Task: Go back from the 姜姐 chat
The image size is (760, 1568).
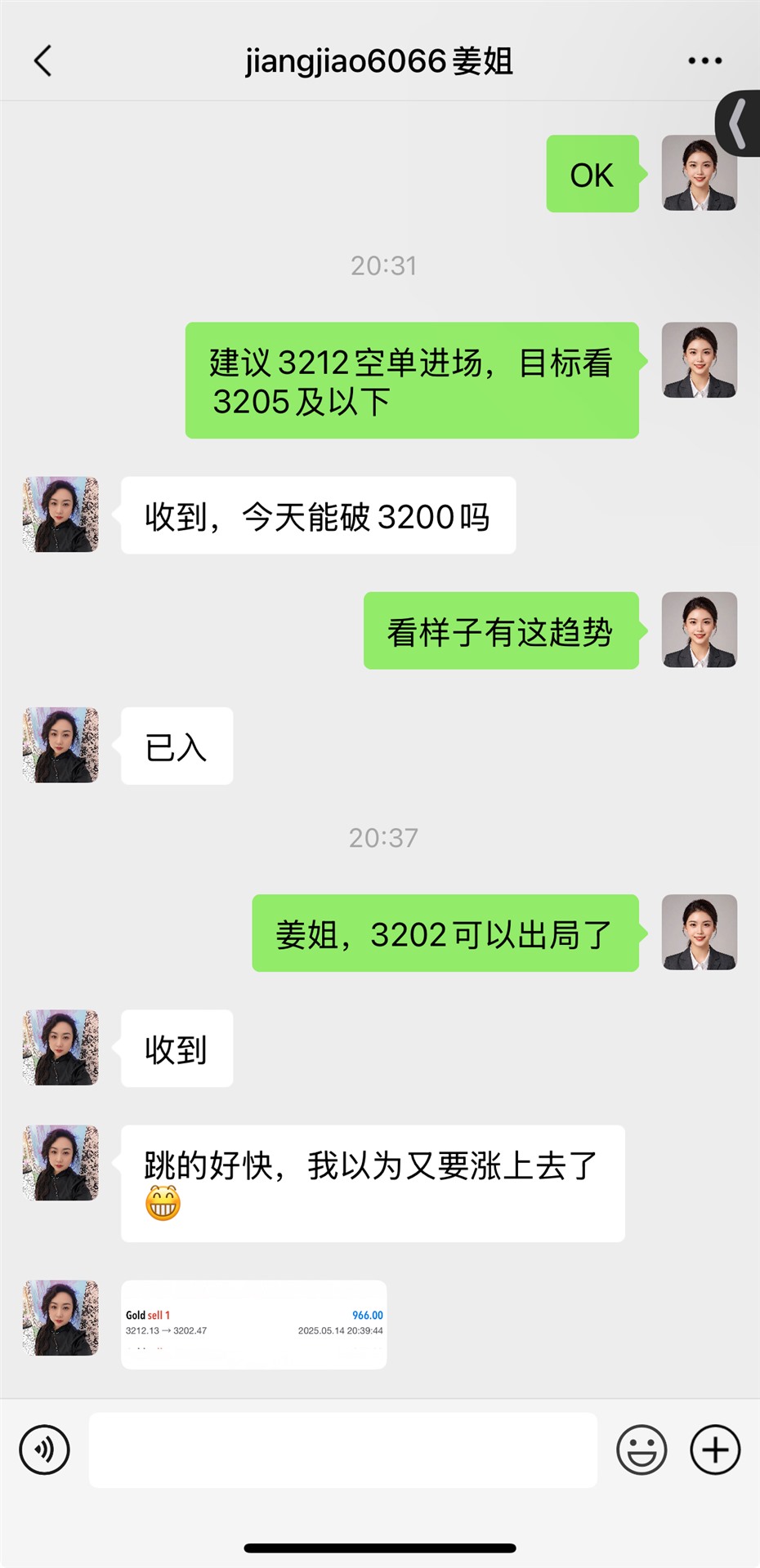Action: click(43, 60)
